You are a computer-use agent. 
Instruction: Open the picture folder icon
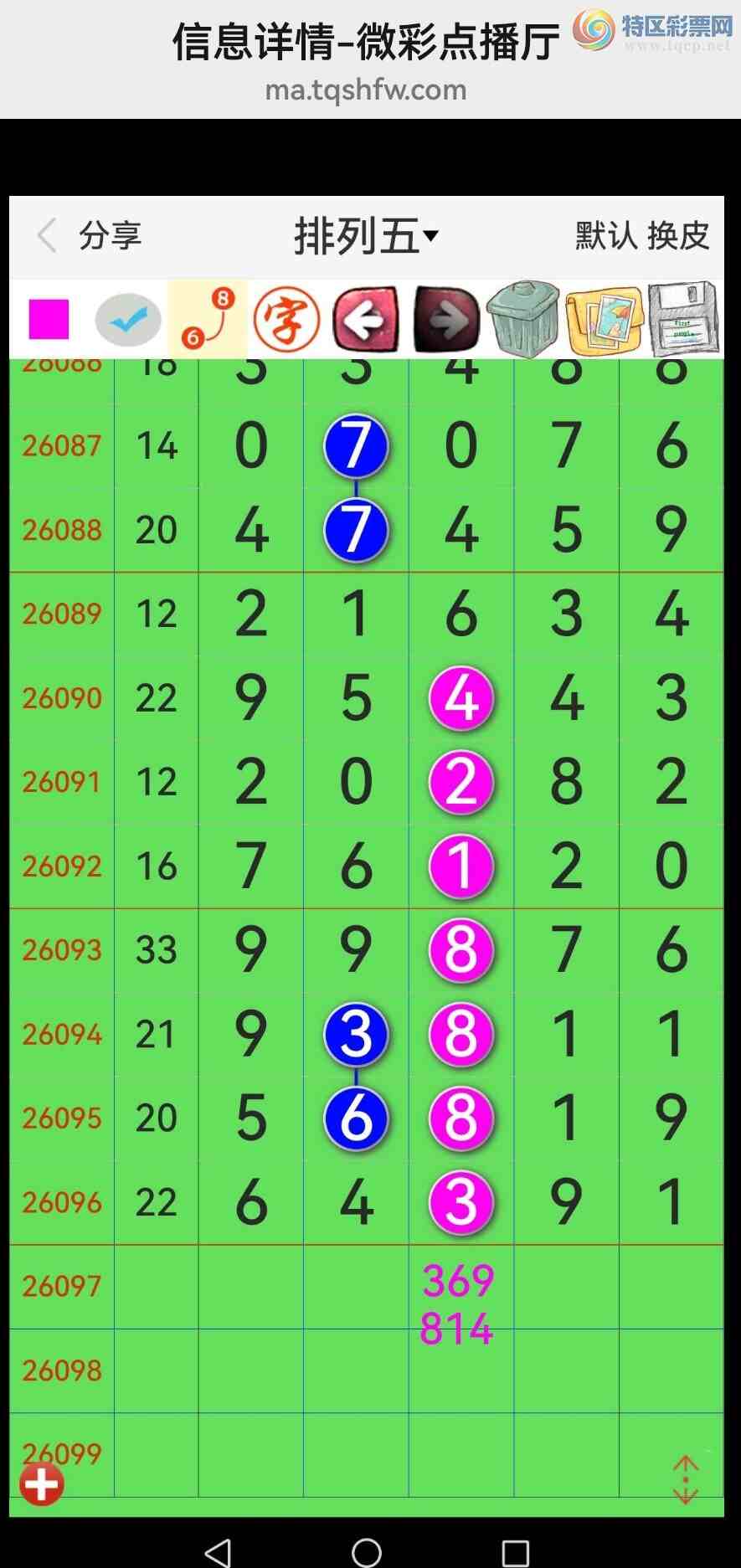coord(603,319)
